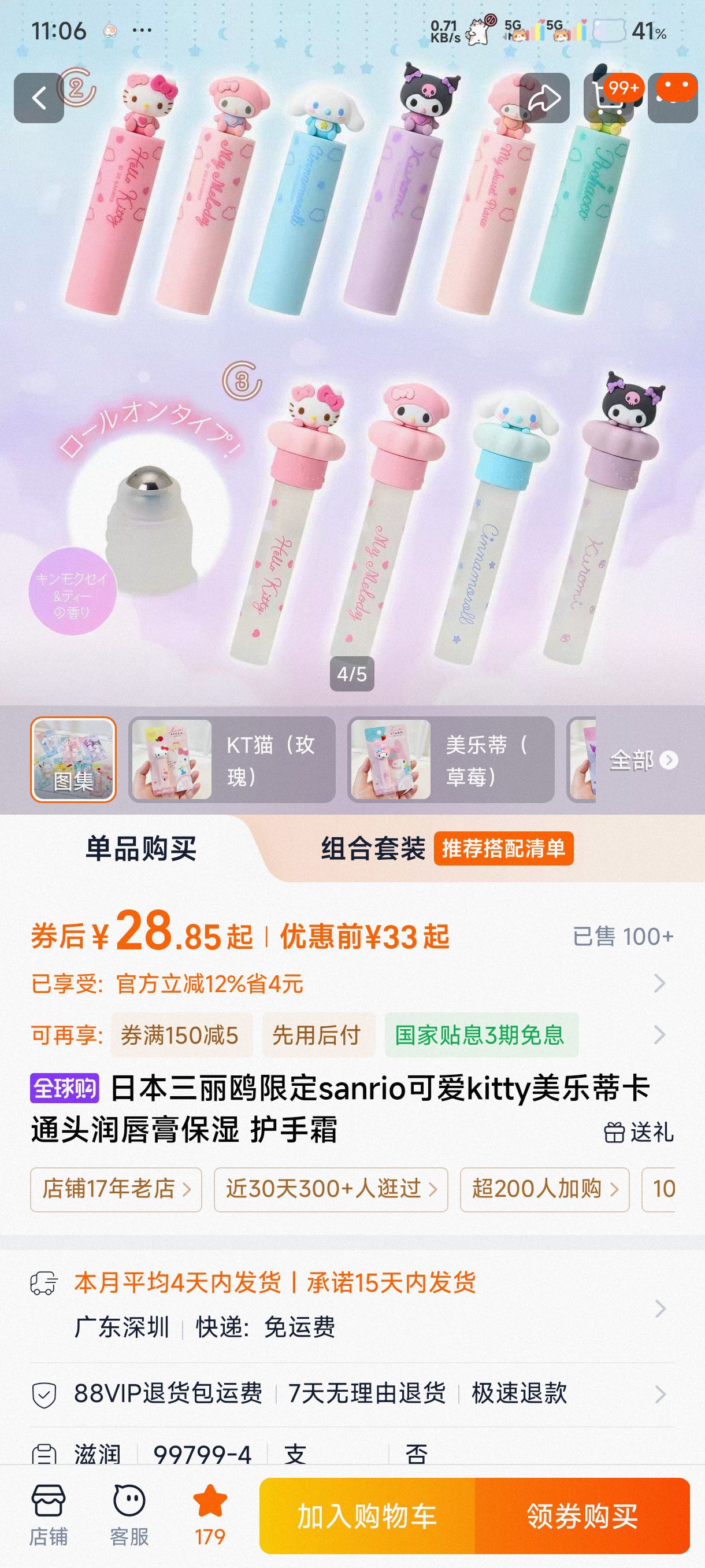Open 近30天300+人逛过 chip

coord(331,1189)
